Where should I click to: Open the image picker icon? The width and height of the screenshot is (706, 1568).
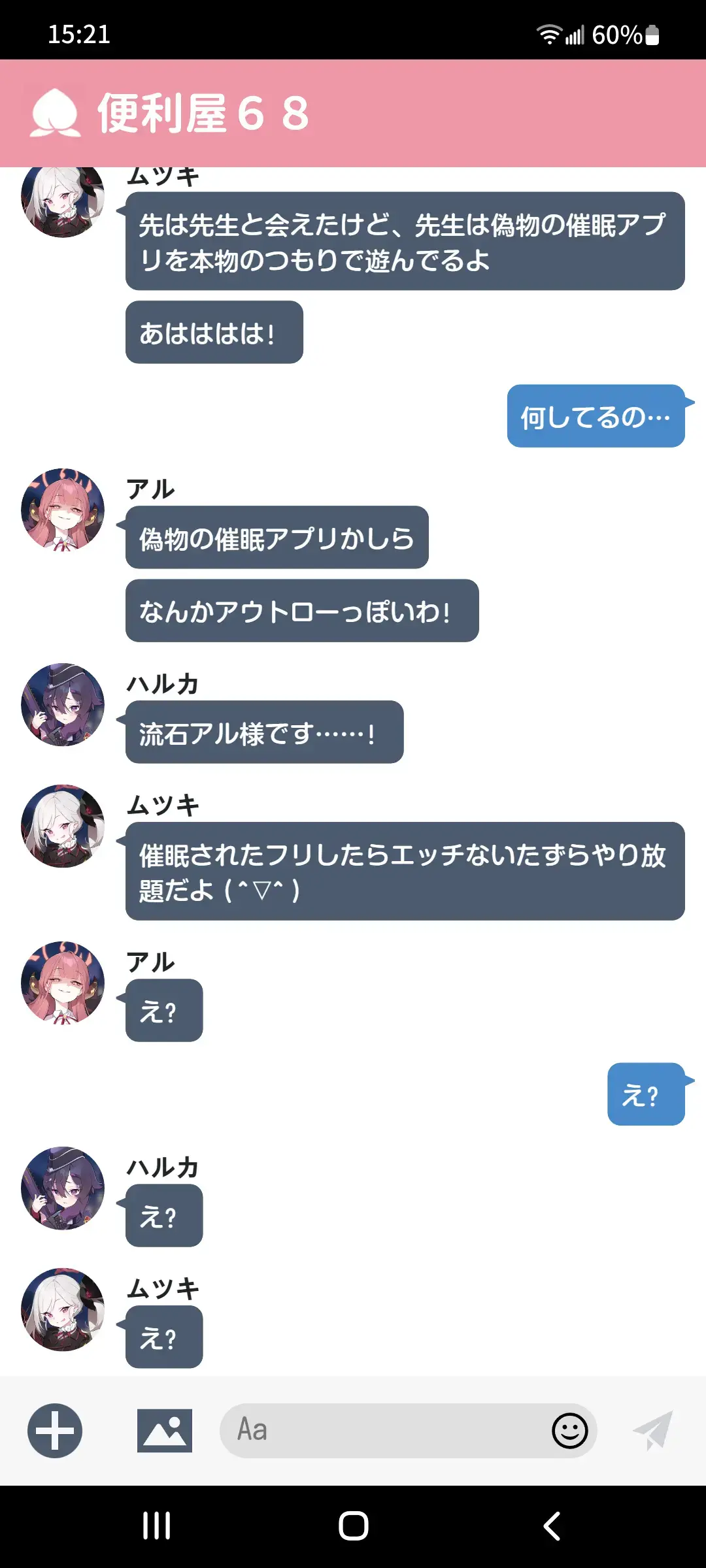(165, 1431)
